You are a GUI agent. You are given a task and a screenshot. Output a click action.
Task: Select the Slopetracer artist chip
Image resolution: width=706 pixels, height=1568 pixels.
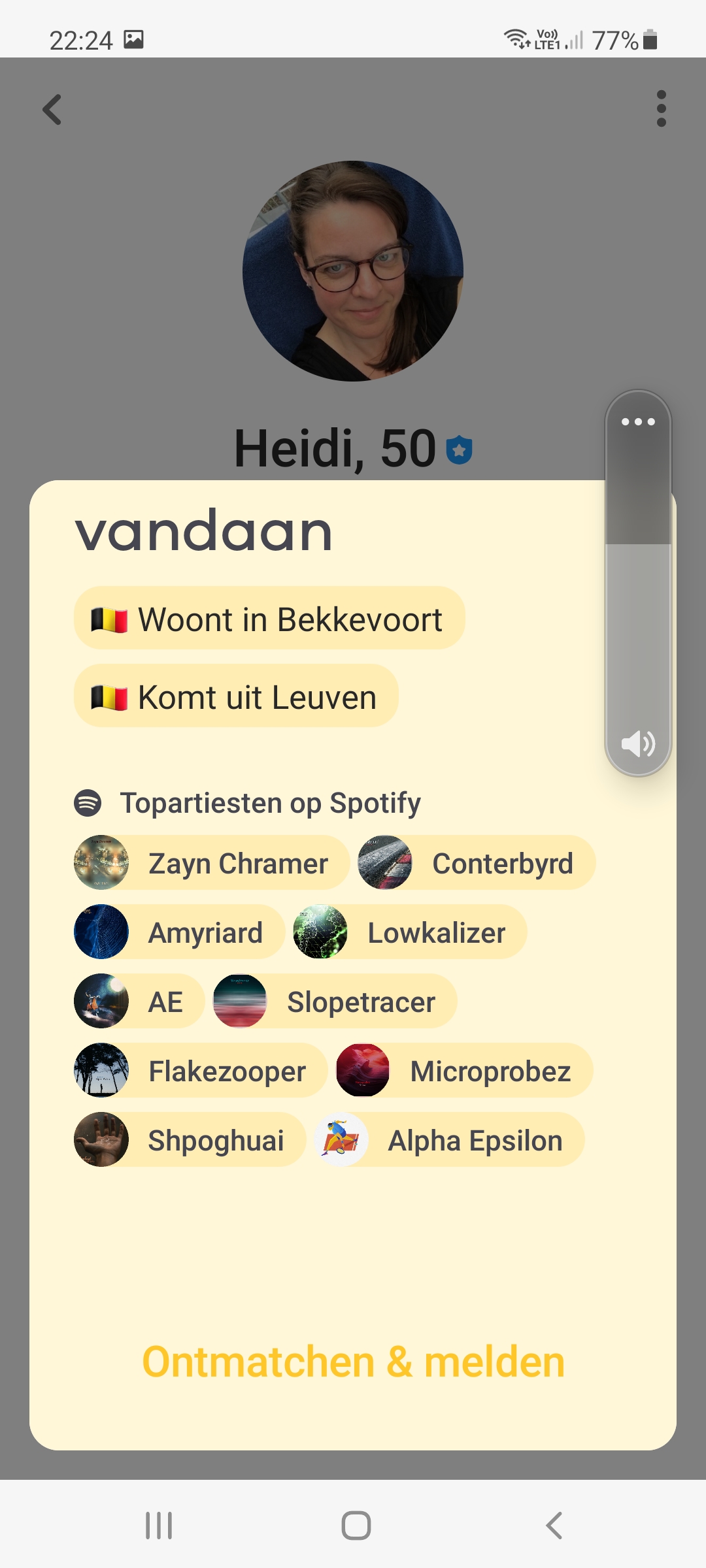pos(335,1002)
